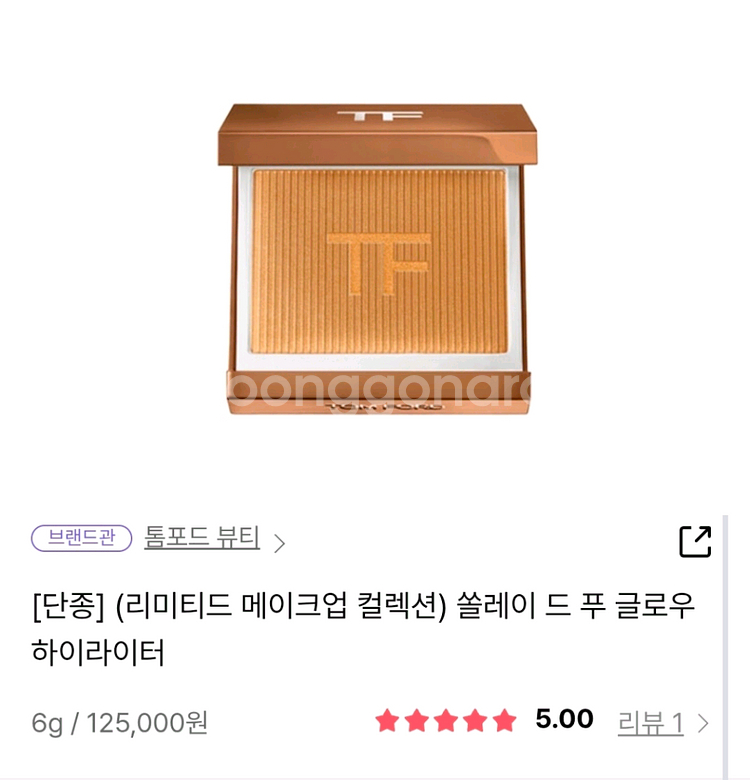Open the share panel icon
This screenshot has height=780, width=750.
pos(697,540)
